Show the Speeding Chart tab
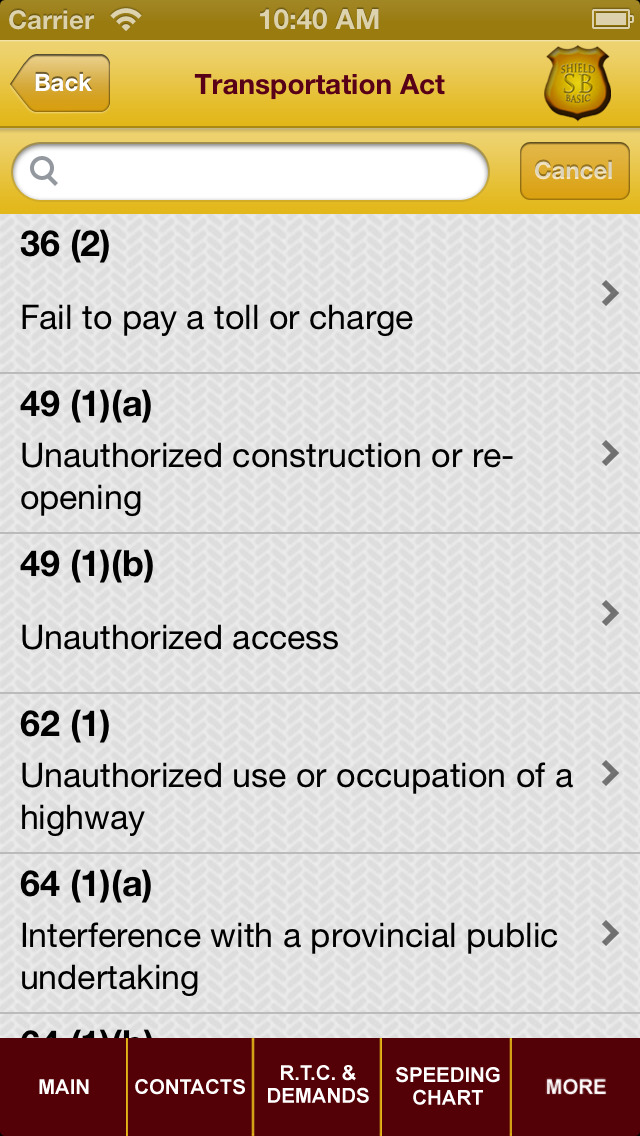 pyautogui.click(x=447, y=1087)
